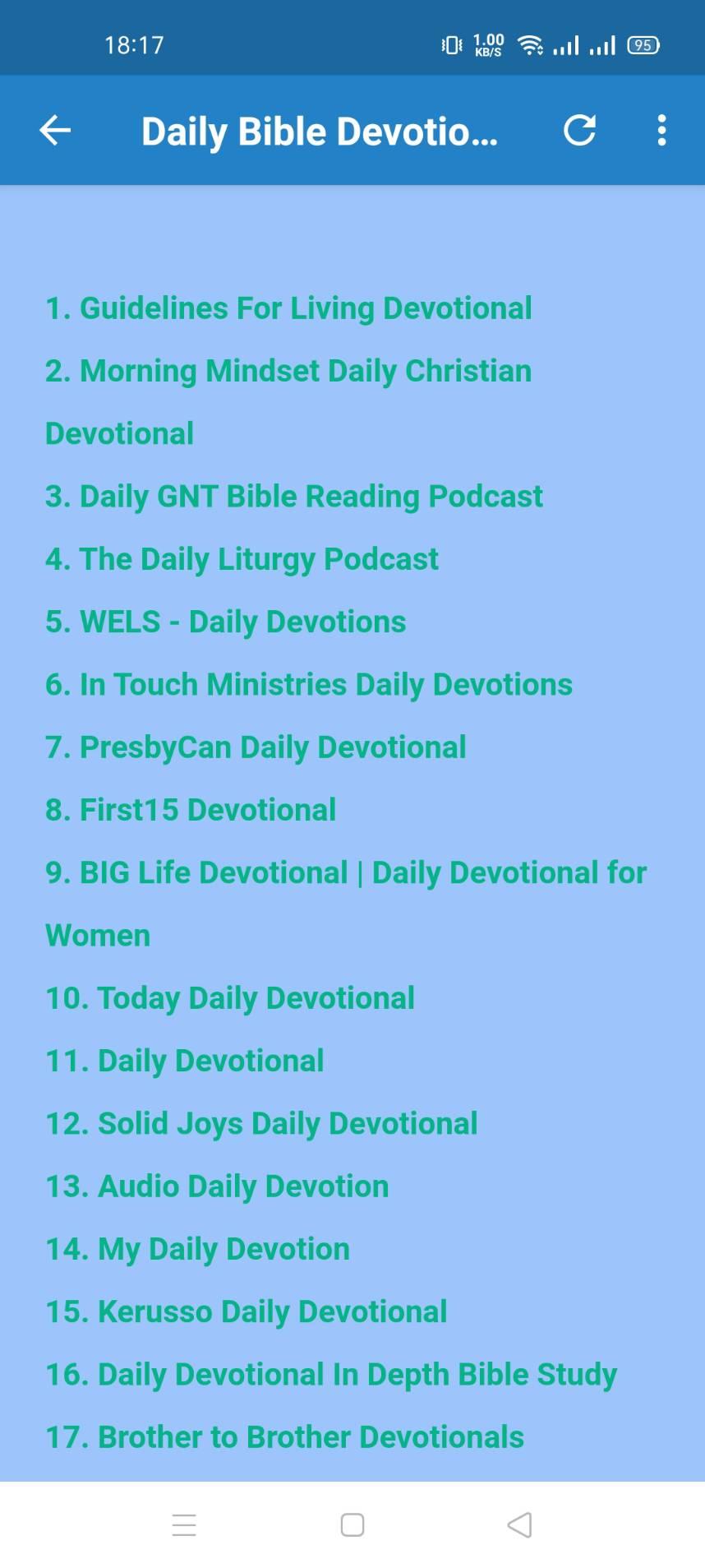Open WELS - Daily Devotions
Image resolution: width=705 pixels, height=1568 pixels.
tap(225, 622)
